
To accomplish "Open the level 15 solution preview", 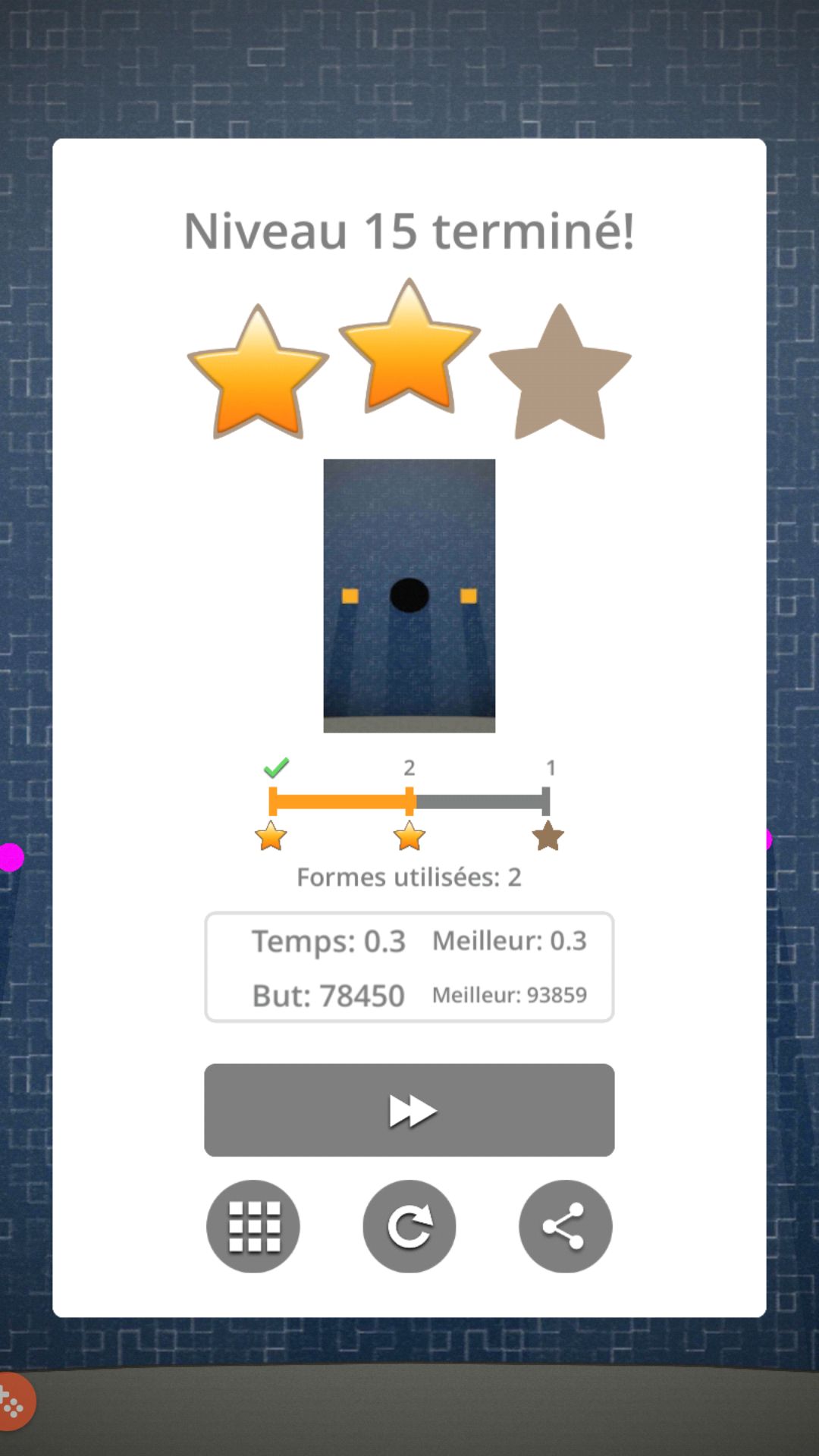I will tap(409, 595).
